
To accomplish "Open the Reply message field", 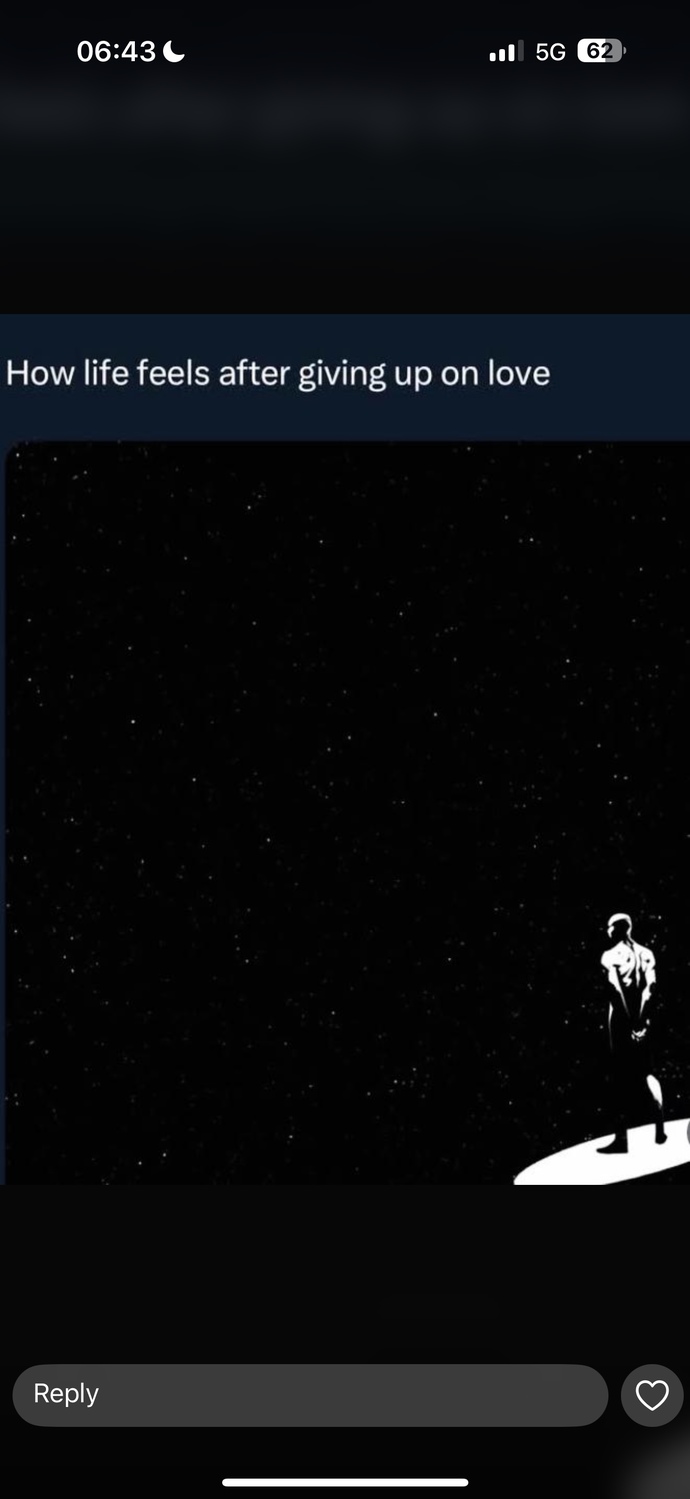I will point(310,1394).
